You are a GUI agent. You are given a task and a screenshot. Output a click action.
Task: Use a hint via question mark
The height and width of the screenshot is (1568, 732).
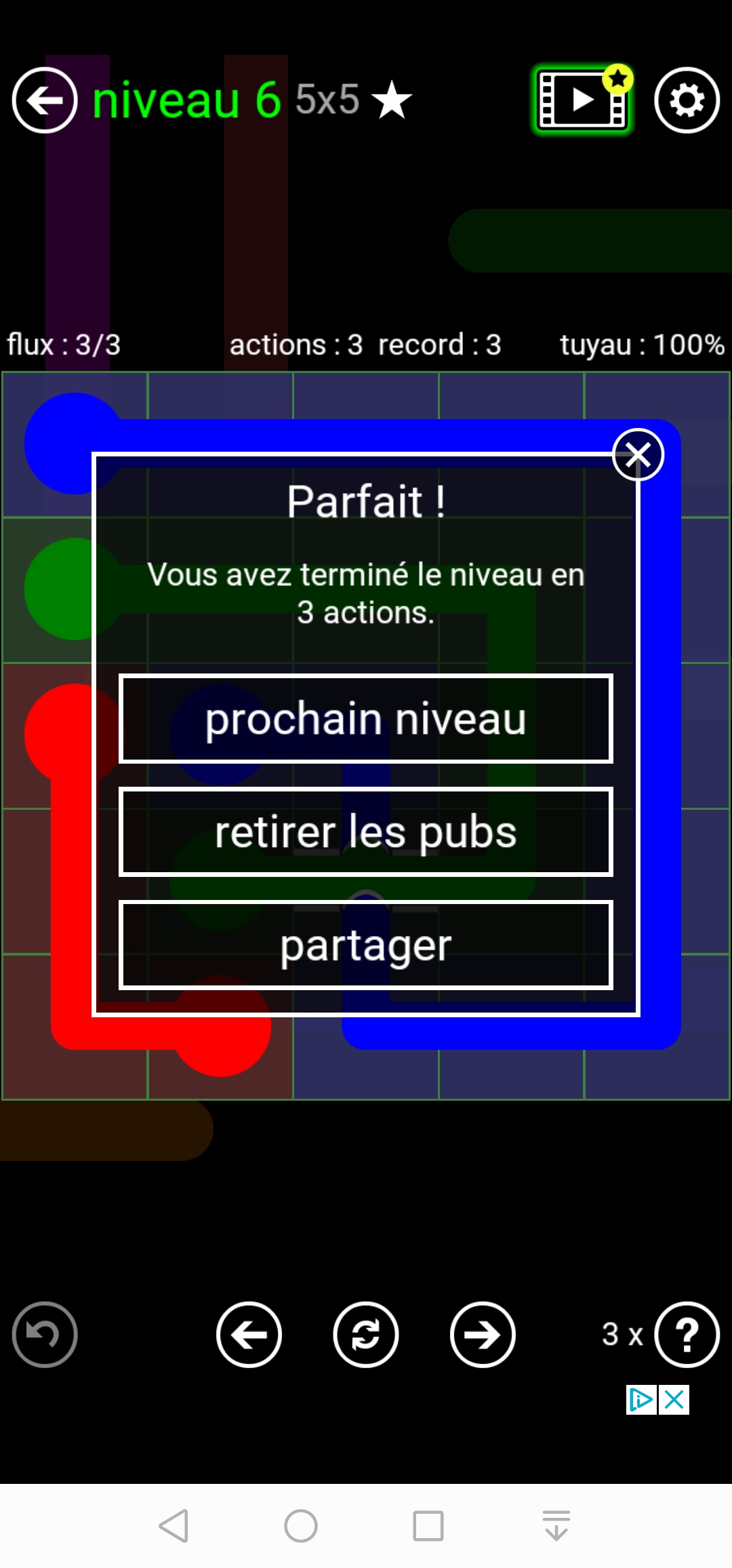(687, 1335)
